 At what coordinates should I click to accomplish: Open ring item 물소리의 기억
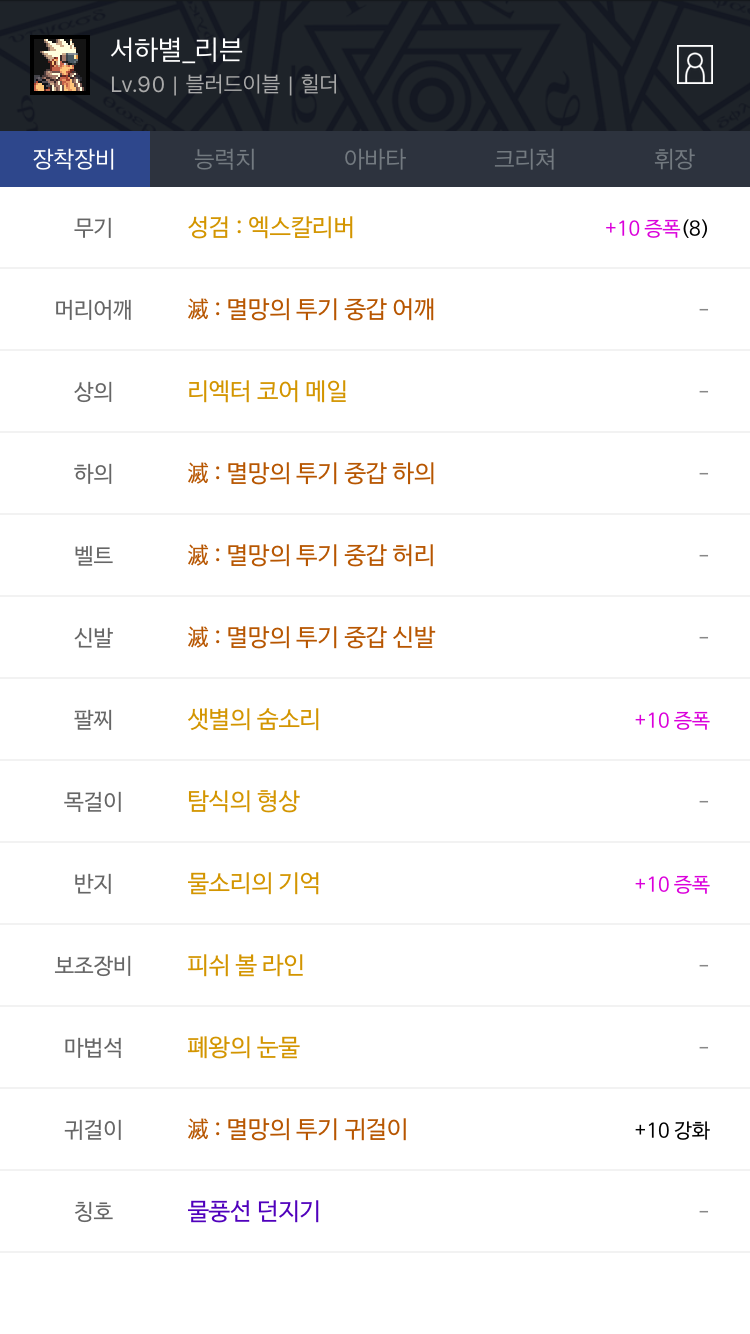click(254, 884)
